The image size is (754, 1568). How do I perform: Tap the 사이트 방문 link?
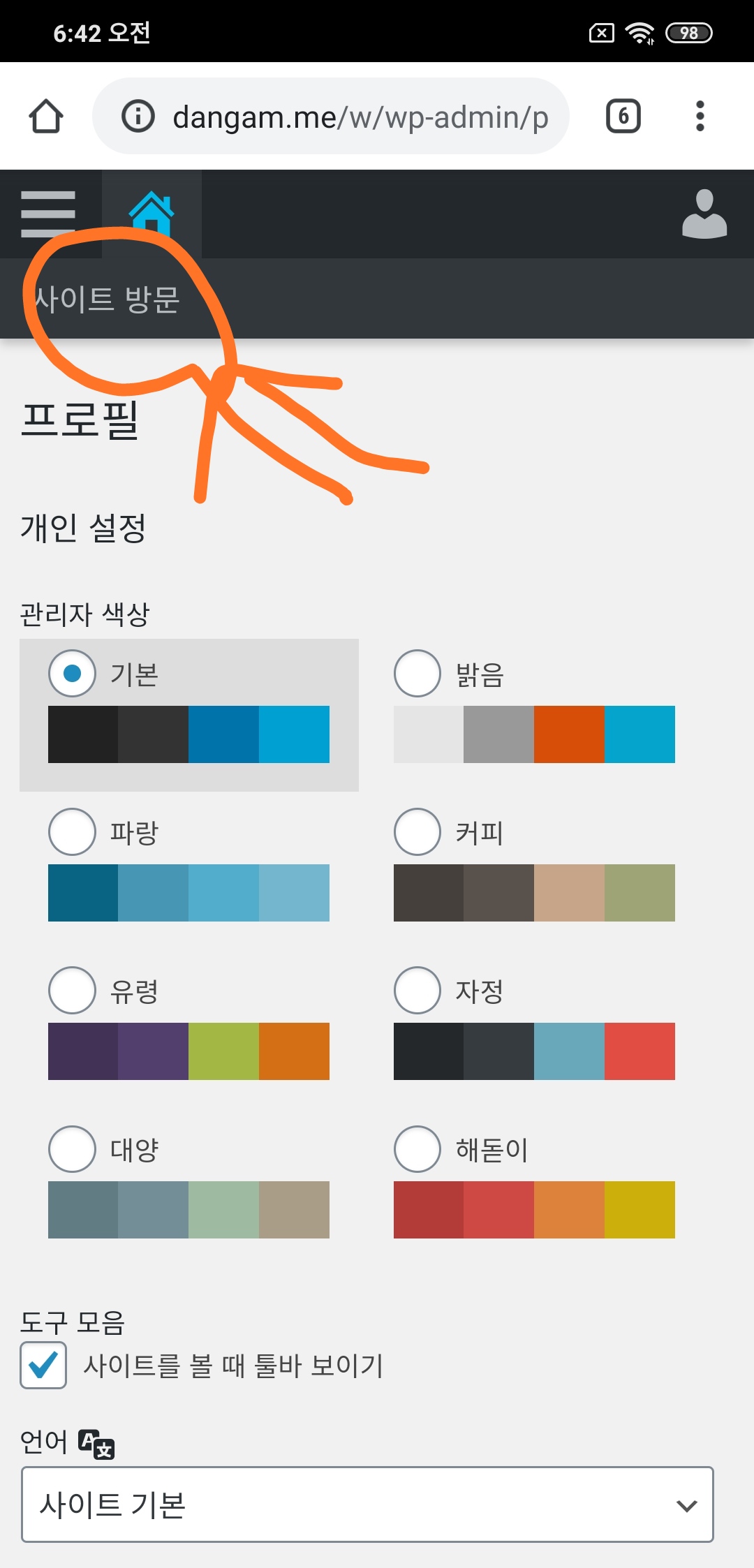(108, 299)
